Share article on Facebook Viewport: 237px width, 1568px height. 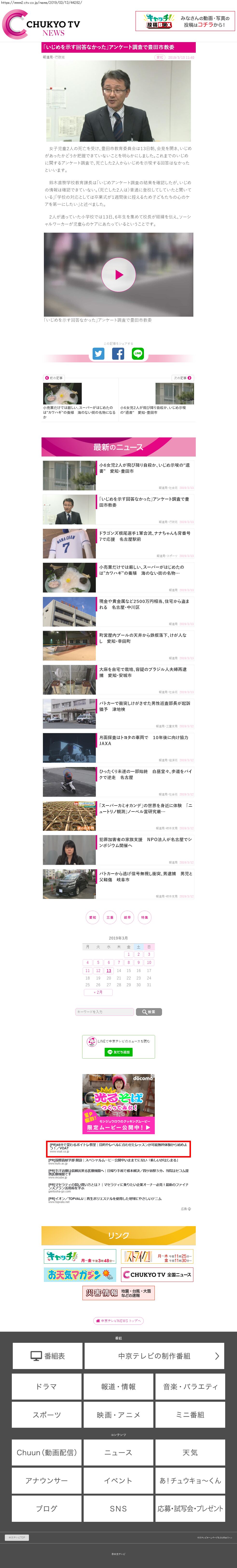[x=118, y=354]
